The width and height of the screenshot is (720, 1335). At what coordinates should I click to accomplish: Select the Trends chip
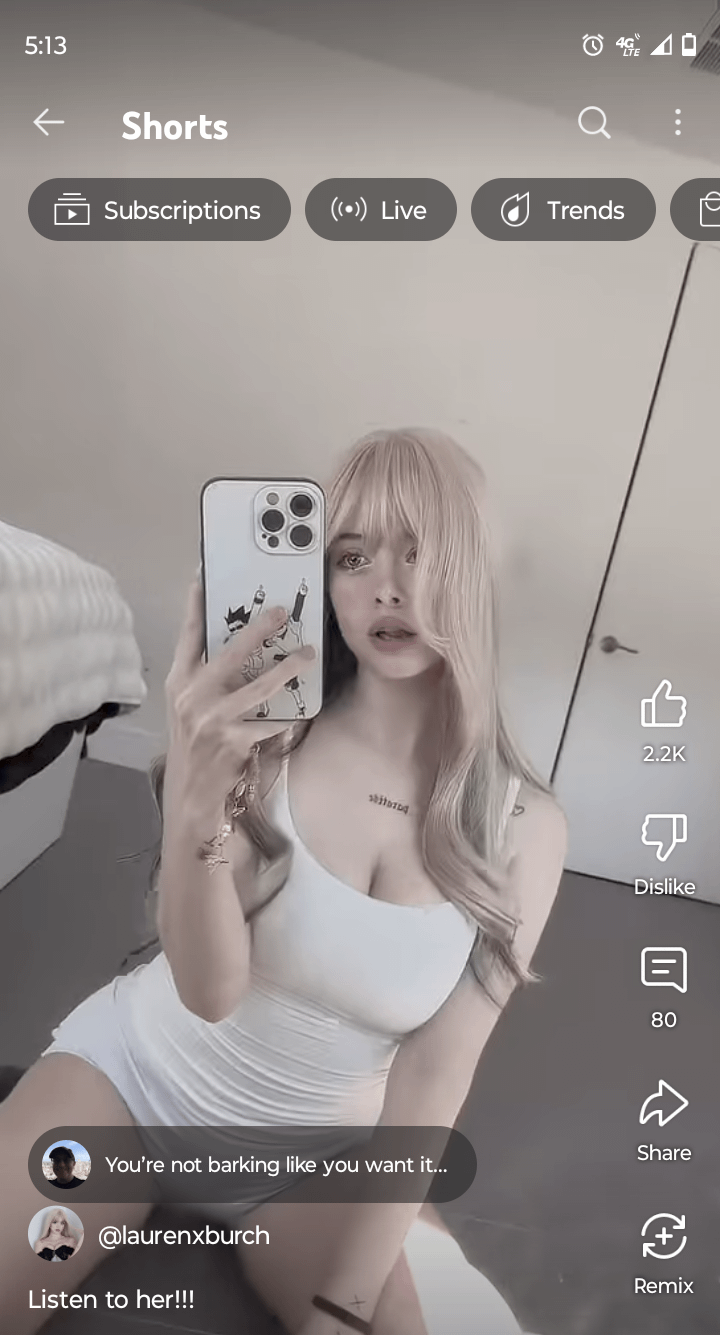[563, 210]
